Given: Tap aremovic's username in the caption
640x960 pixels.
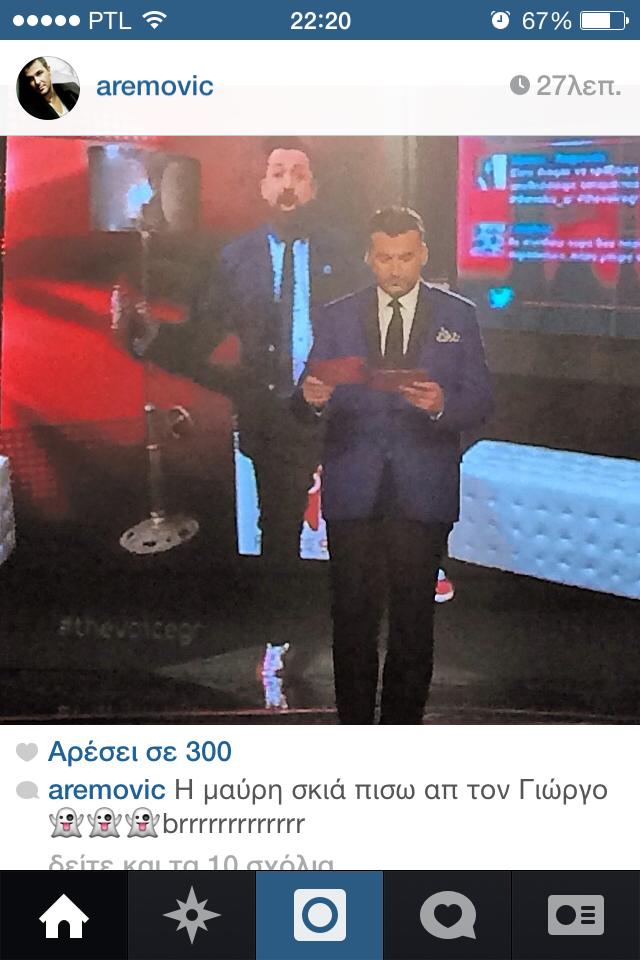Looking at the screenshot, I should [107, 790].
